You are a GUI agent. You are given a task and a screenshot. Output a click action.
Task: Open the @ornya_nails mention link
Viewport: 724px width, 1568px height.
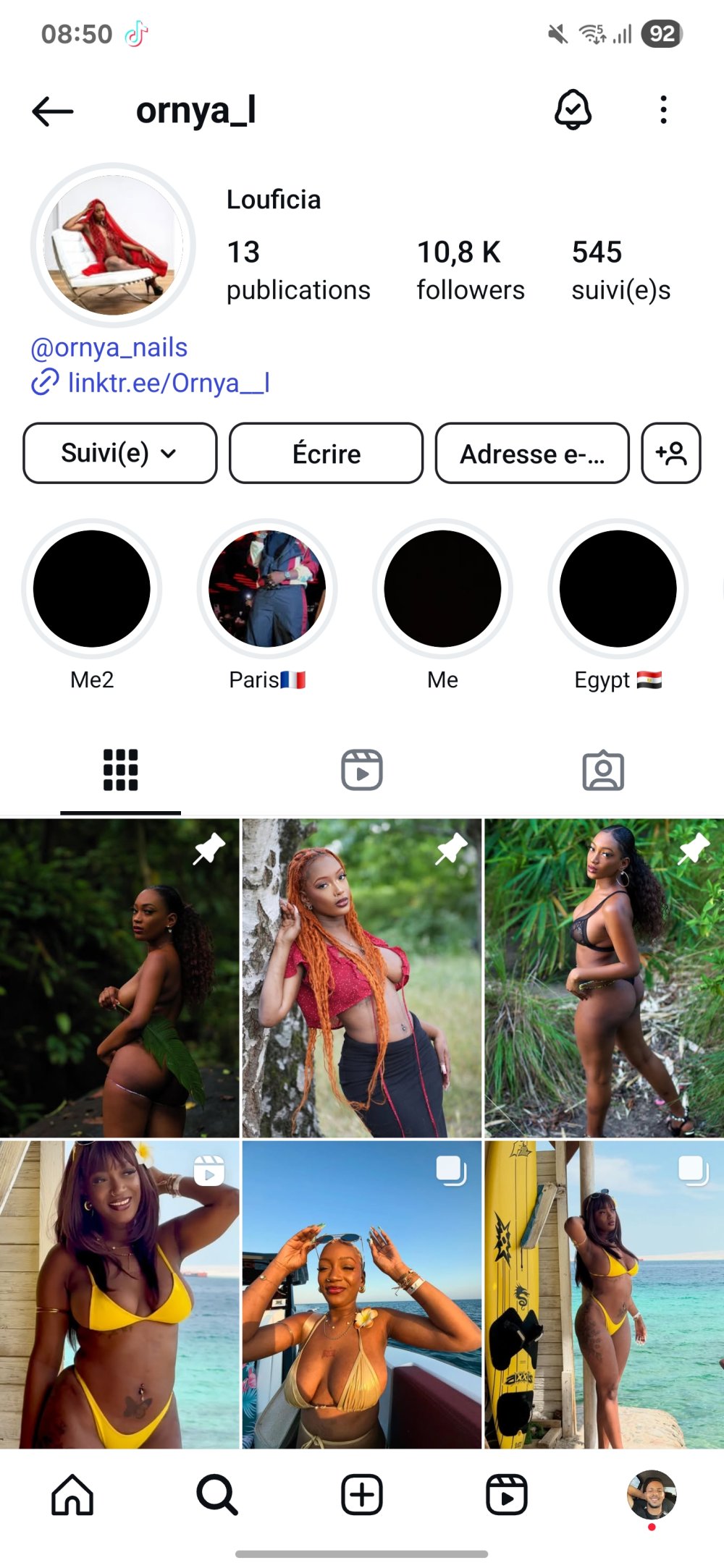click(109, 348)
